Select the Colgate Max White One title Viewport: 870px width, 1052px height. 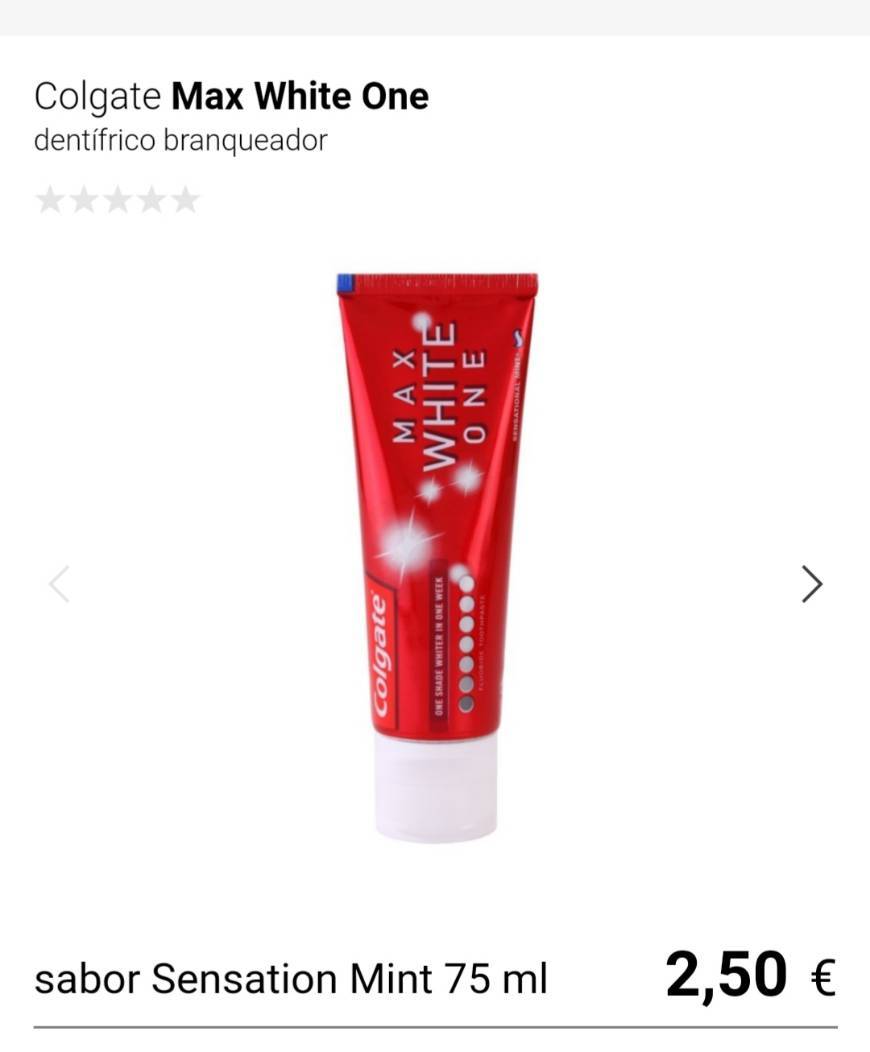[230, 96]
